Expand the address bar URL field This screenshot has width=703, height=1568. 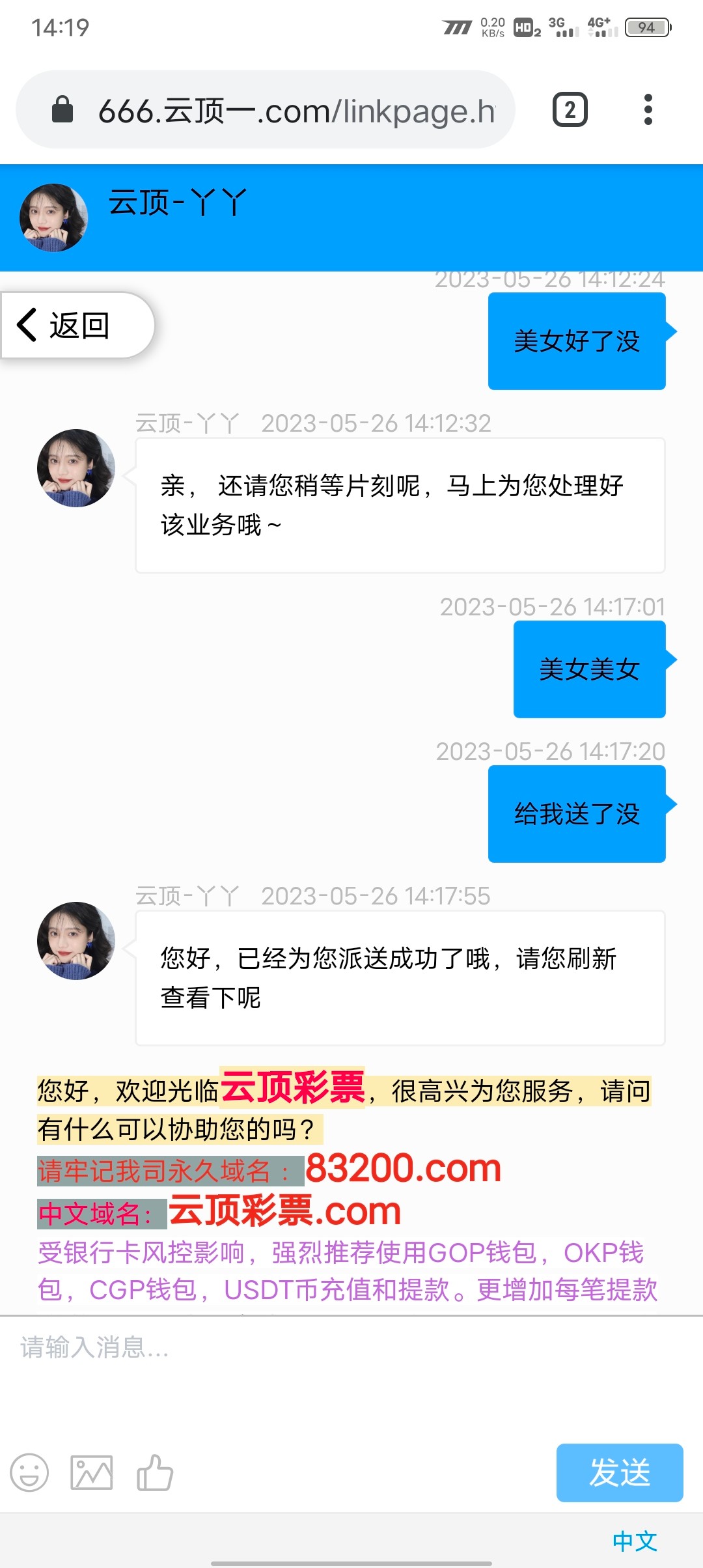pos(293,109)
